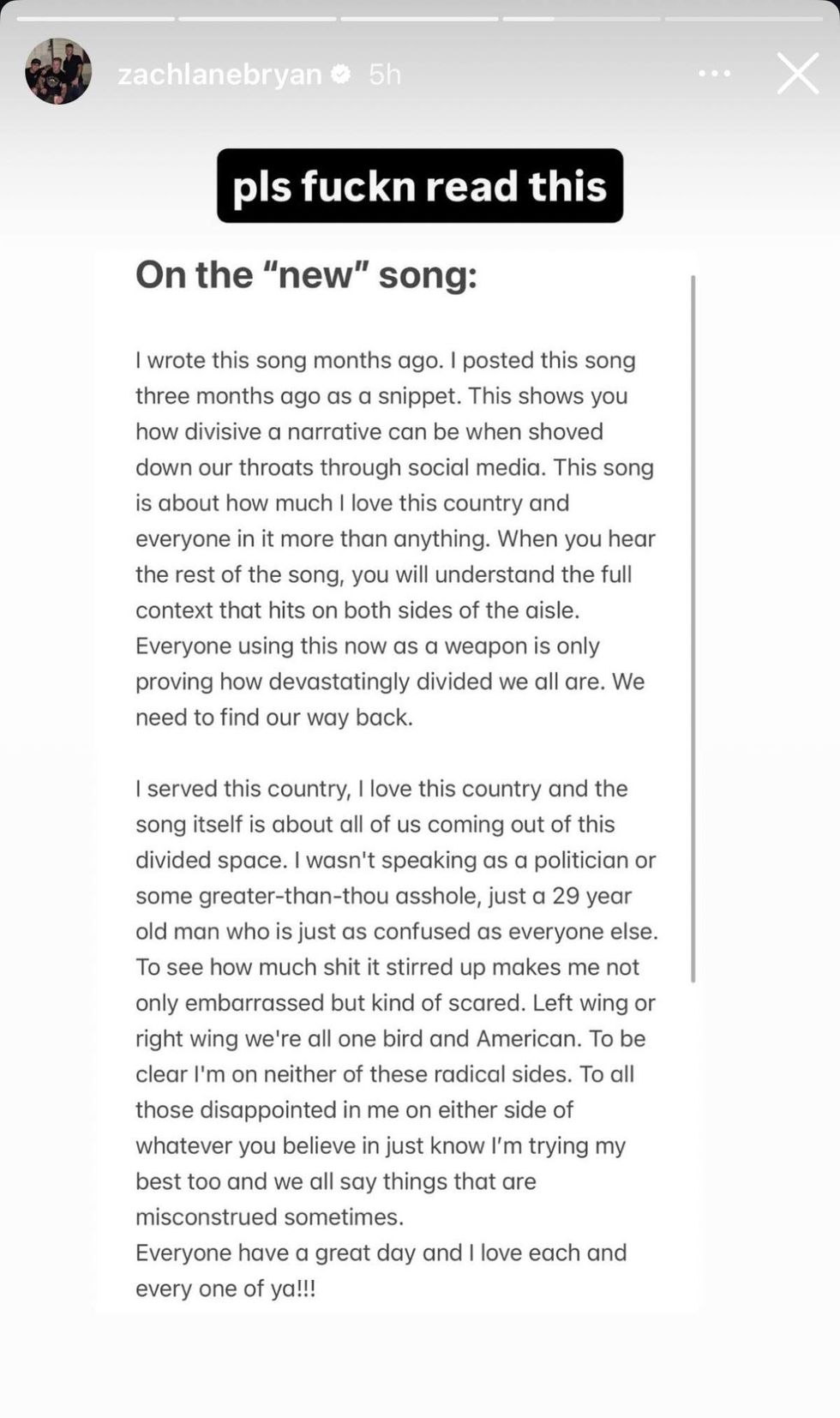Open the three-dot story options menu
The height and width of the screenshot is (1418, 840).
(x=714, y=74)
